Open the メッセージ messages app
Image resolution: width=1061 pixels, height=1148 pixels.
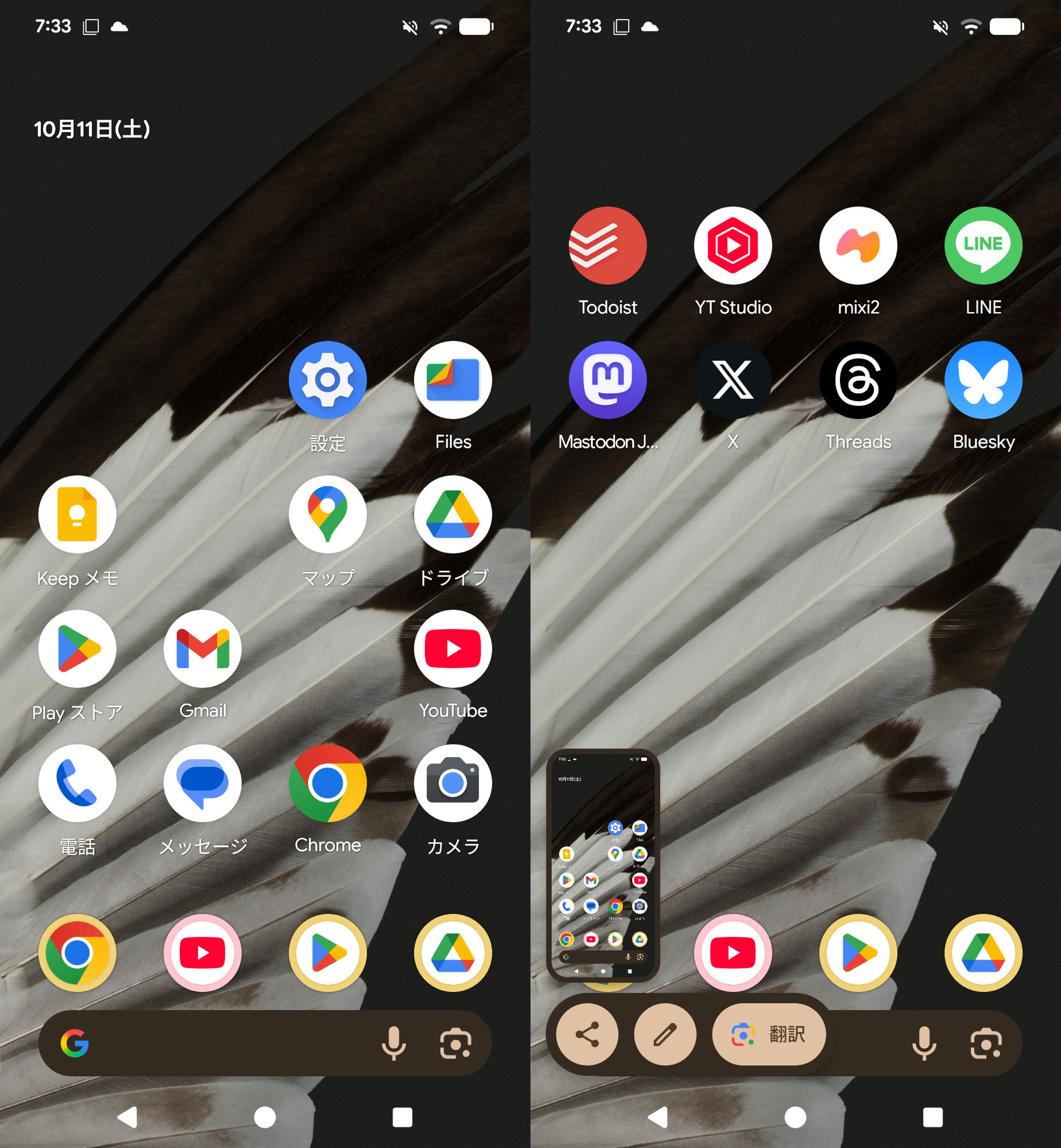202,783
